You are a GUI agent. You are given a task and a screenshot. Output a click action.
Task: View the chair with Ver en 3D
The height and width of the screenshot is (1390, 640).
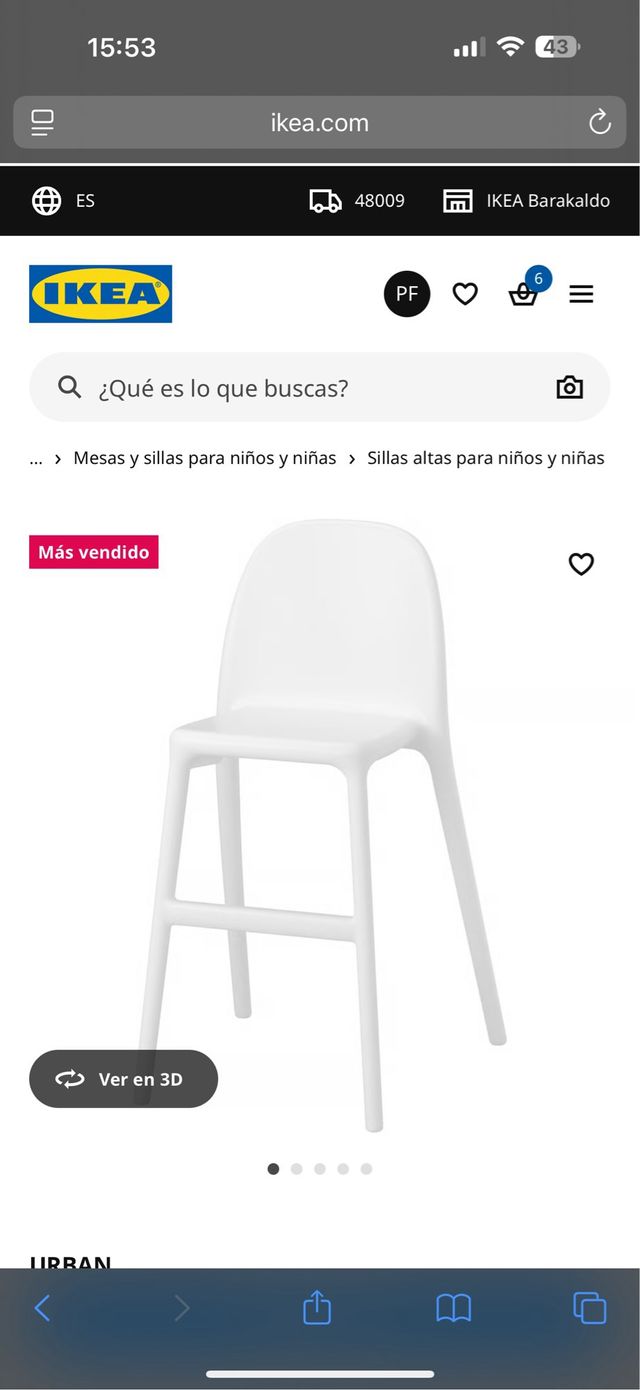pyautogui.click(x=123, y=1079)
